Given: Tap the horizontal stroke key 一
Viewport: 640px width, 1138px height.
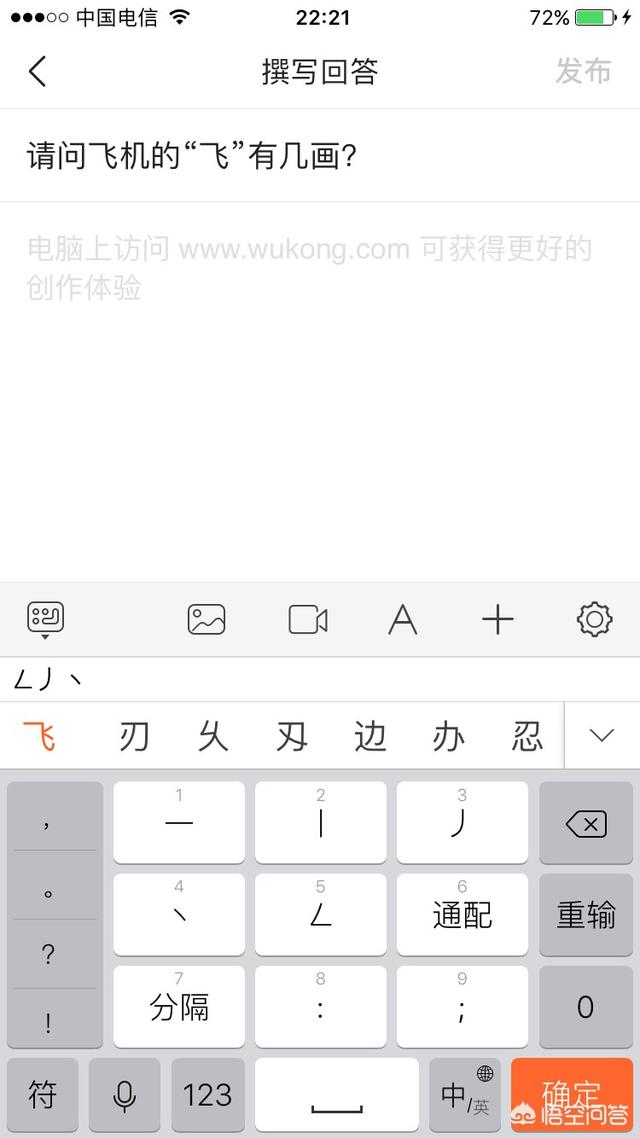Looking at the screenshot, I should [x=179, y=822].
